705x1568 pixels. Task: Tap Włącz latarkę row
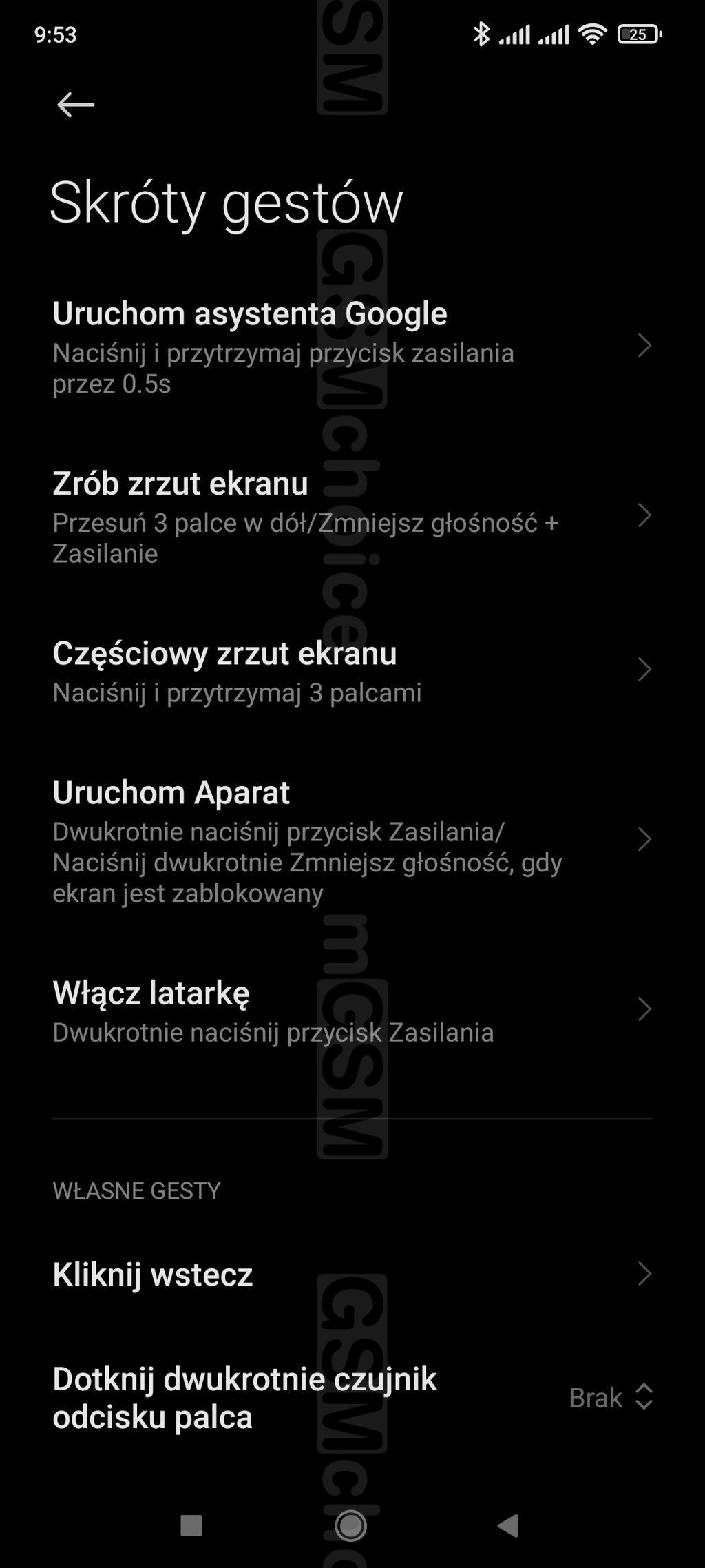coord(351,1011)
